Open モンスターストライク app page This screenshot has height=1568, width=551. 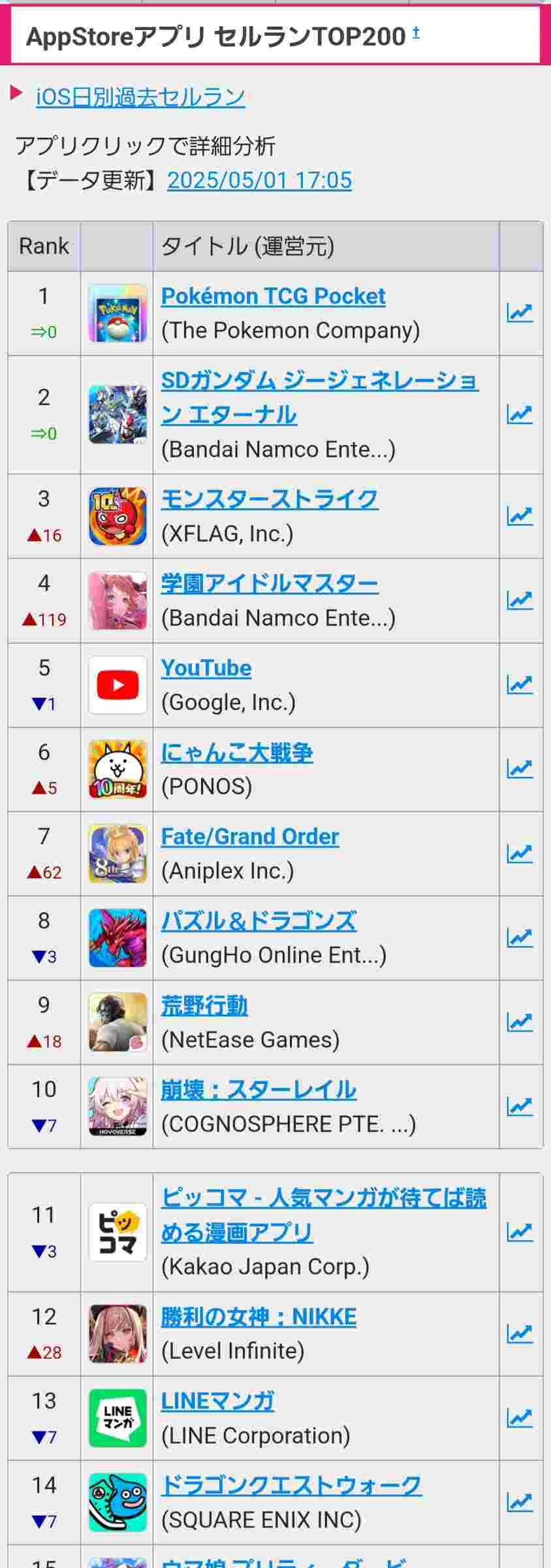[x=269, y=499]
